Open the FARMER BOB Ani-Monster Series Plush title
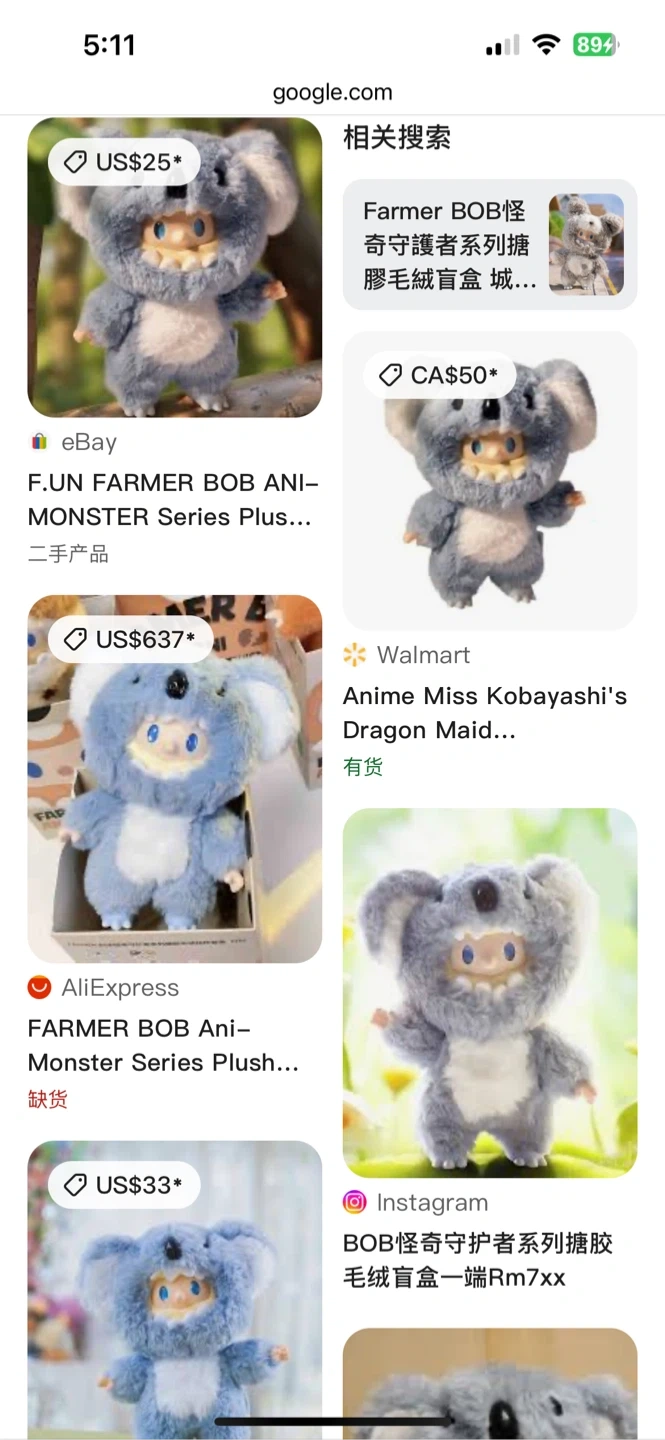 pyautogui.click(x=164, y=1045)
